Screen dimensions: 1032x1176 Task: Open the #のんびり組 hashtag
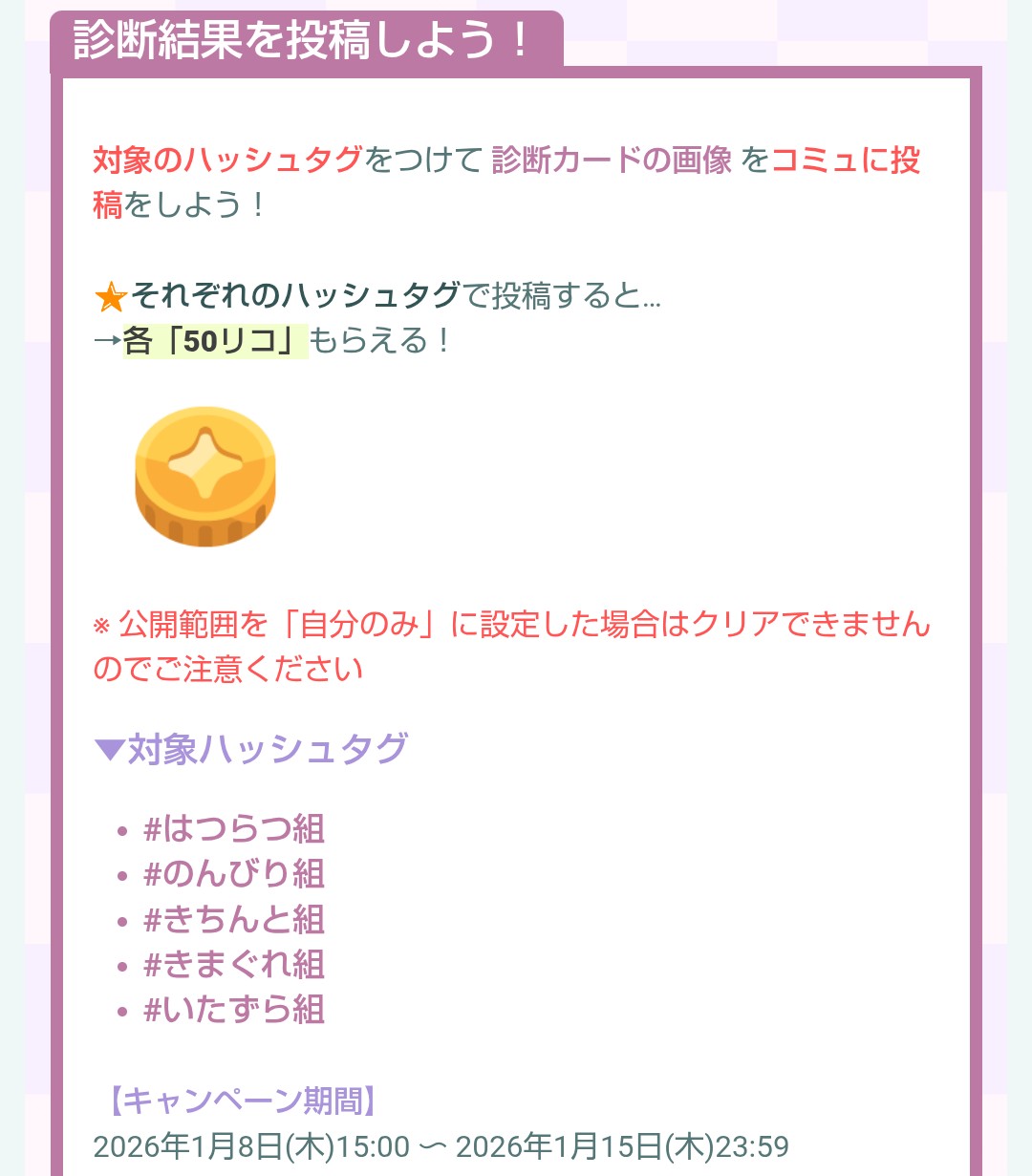[234, 873]
